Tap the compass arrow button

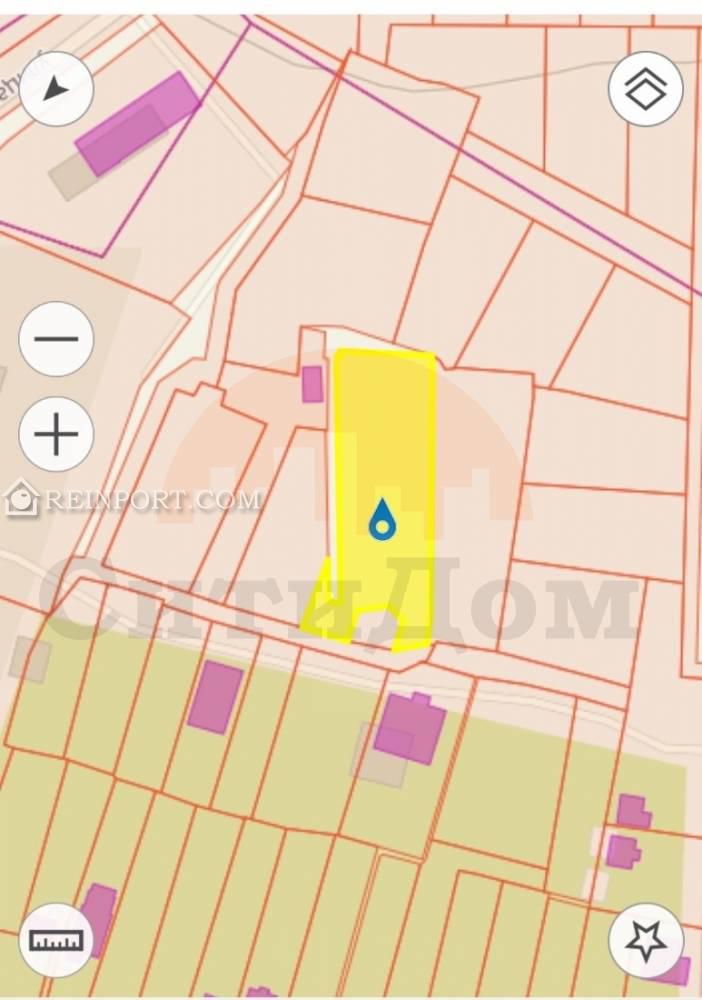pos(57,89)
